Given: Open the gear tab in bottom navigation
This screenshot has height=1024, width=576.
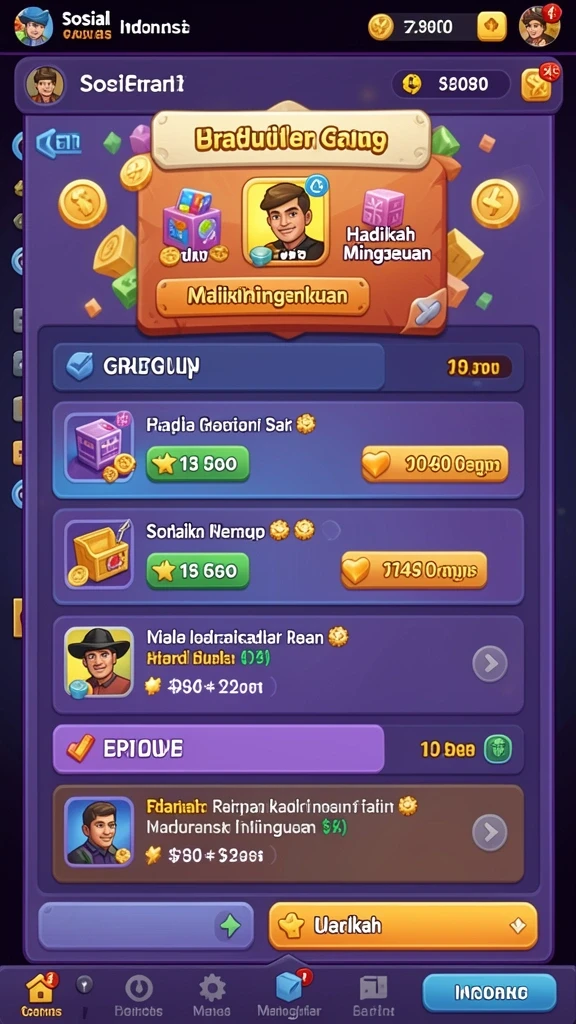Looking at the screenshot, I should (212, 995).
